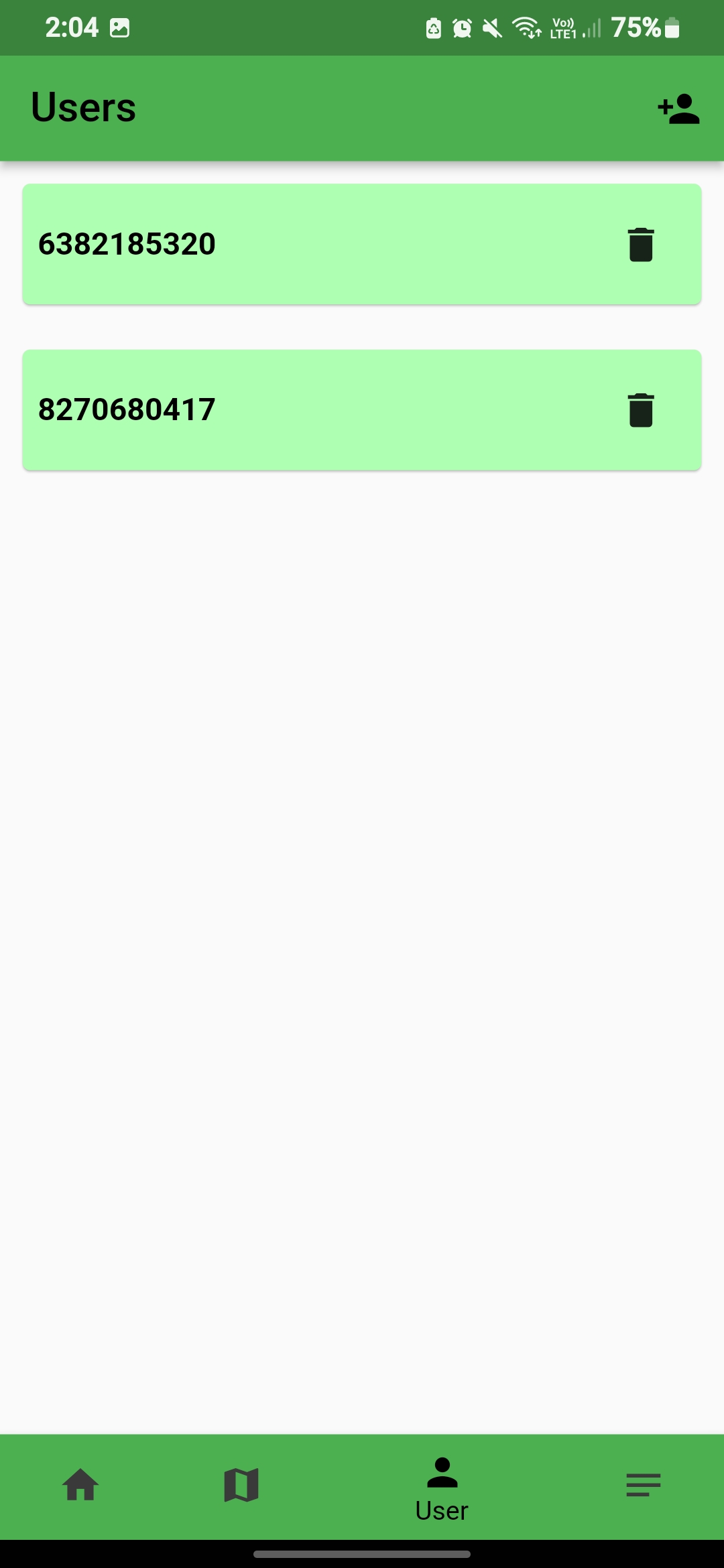
Task: Open the 8270680417 user card
Action: tap(302, 410)
